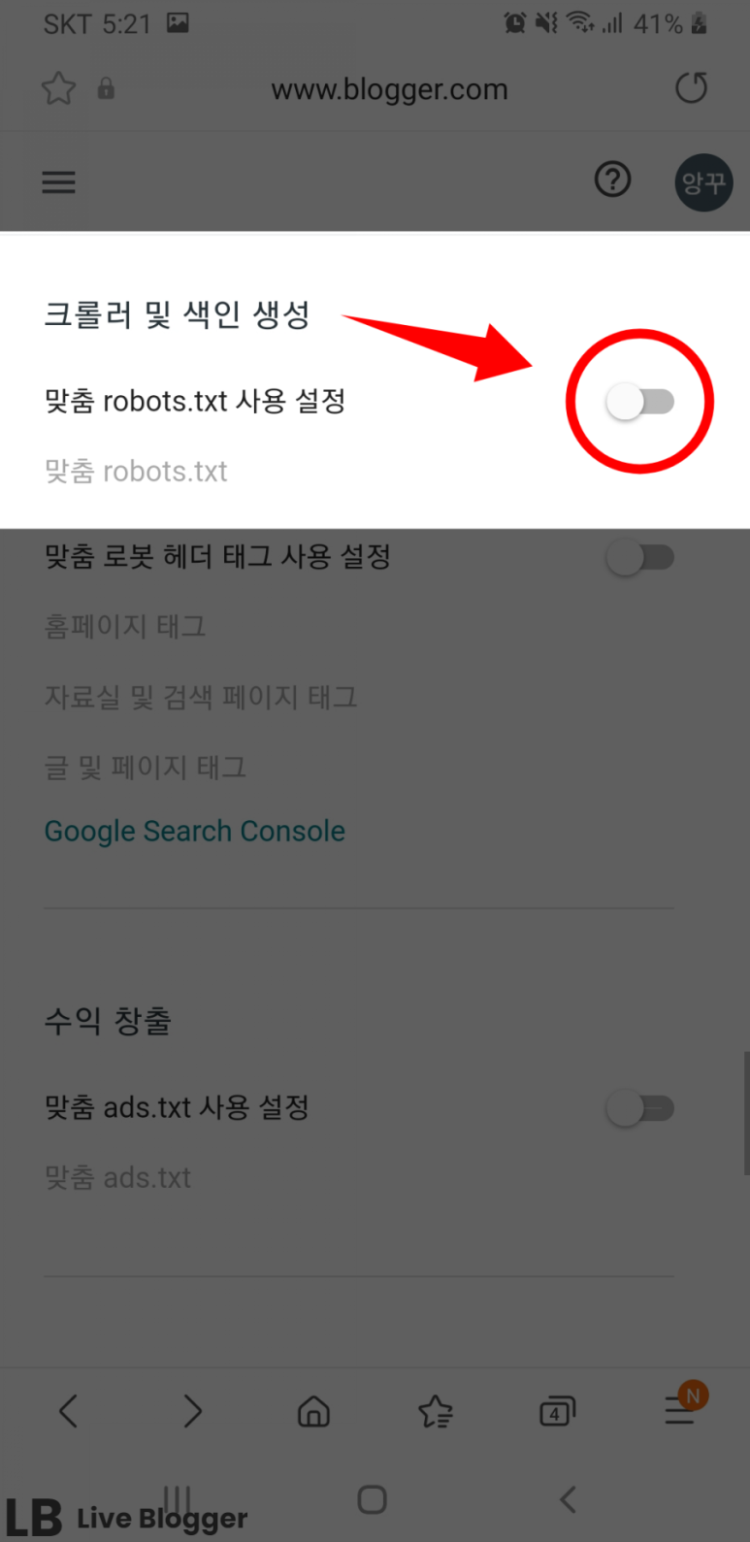Go back using the browser's back arrow
The height and width of the screenshot is (1542, 750).
68,1411
